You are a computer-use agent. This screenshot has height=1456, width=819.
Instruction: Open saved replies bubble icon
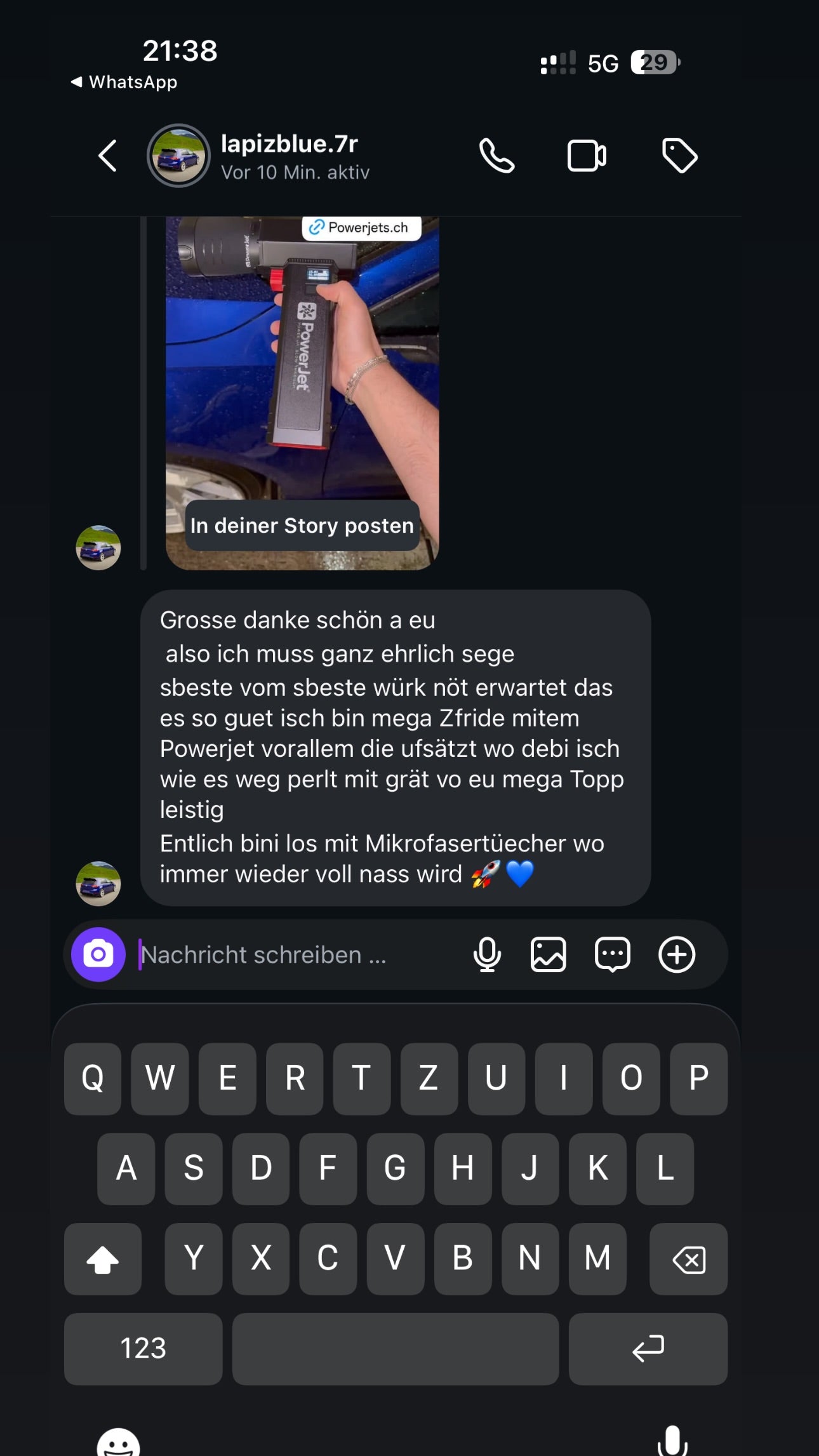(612, 954)
